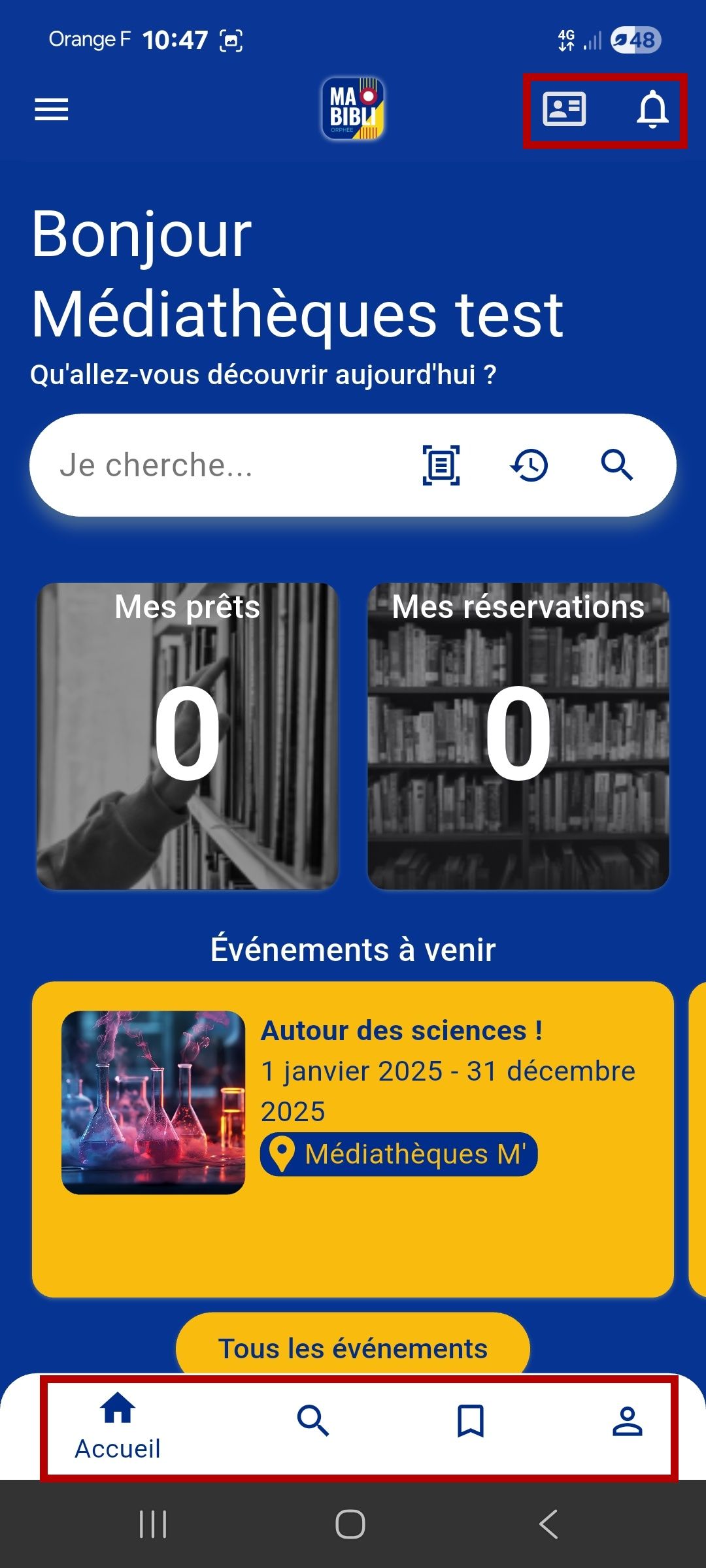Switch to the profile tab in bottom navigation
Image resolution: width=706 pixels, height=1568 pixels.
[627, 1421]
